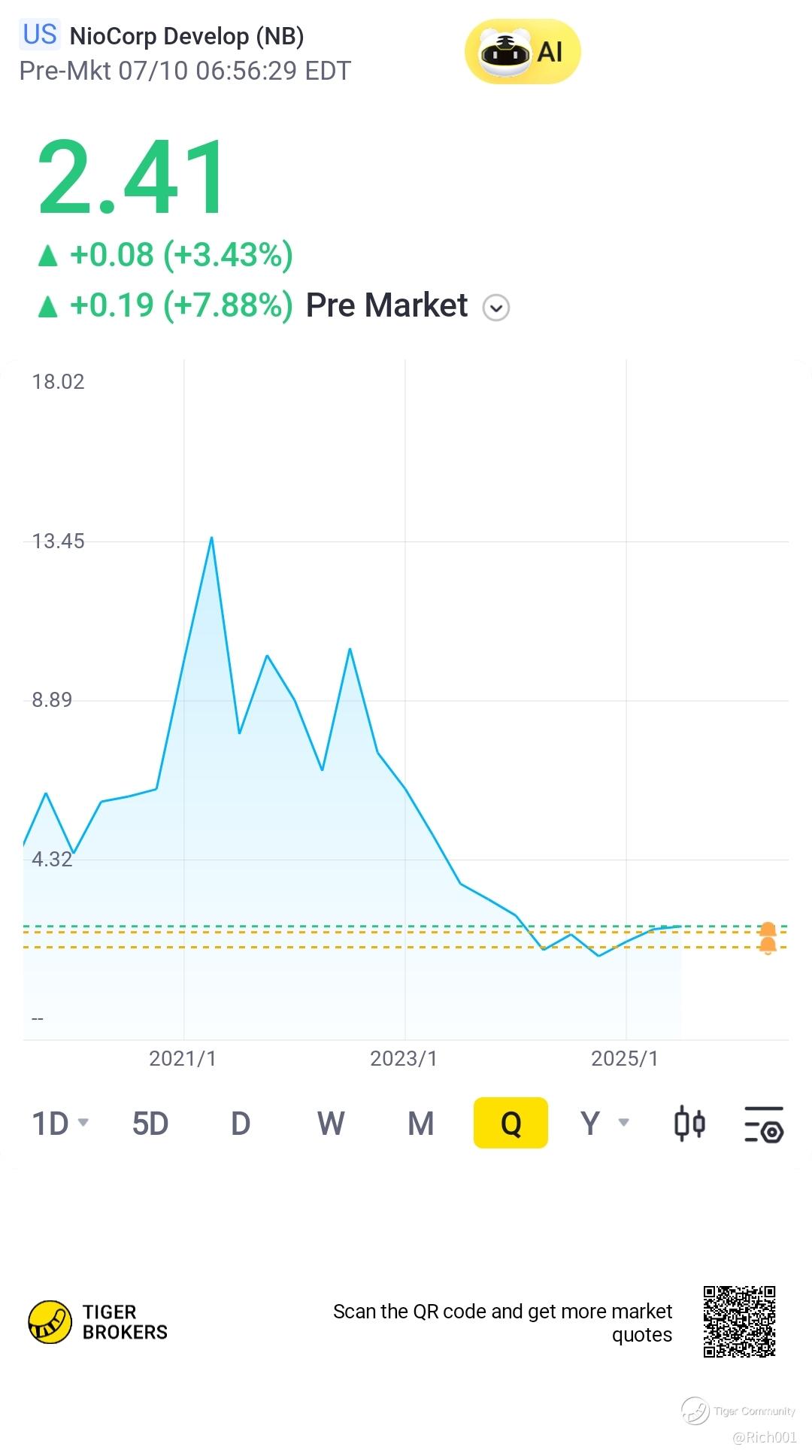
Task: Open the yearly Y chart dropdown
Action: [604, 1124]
